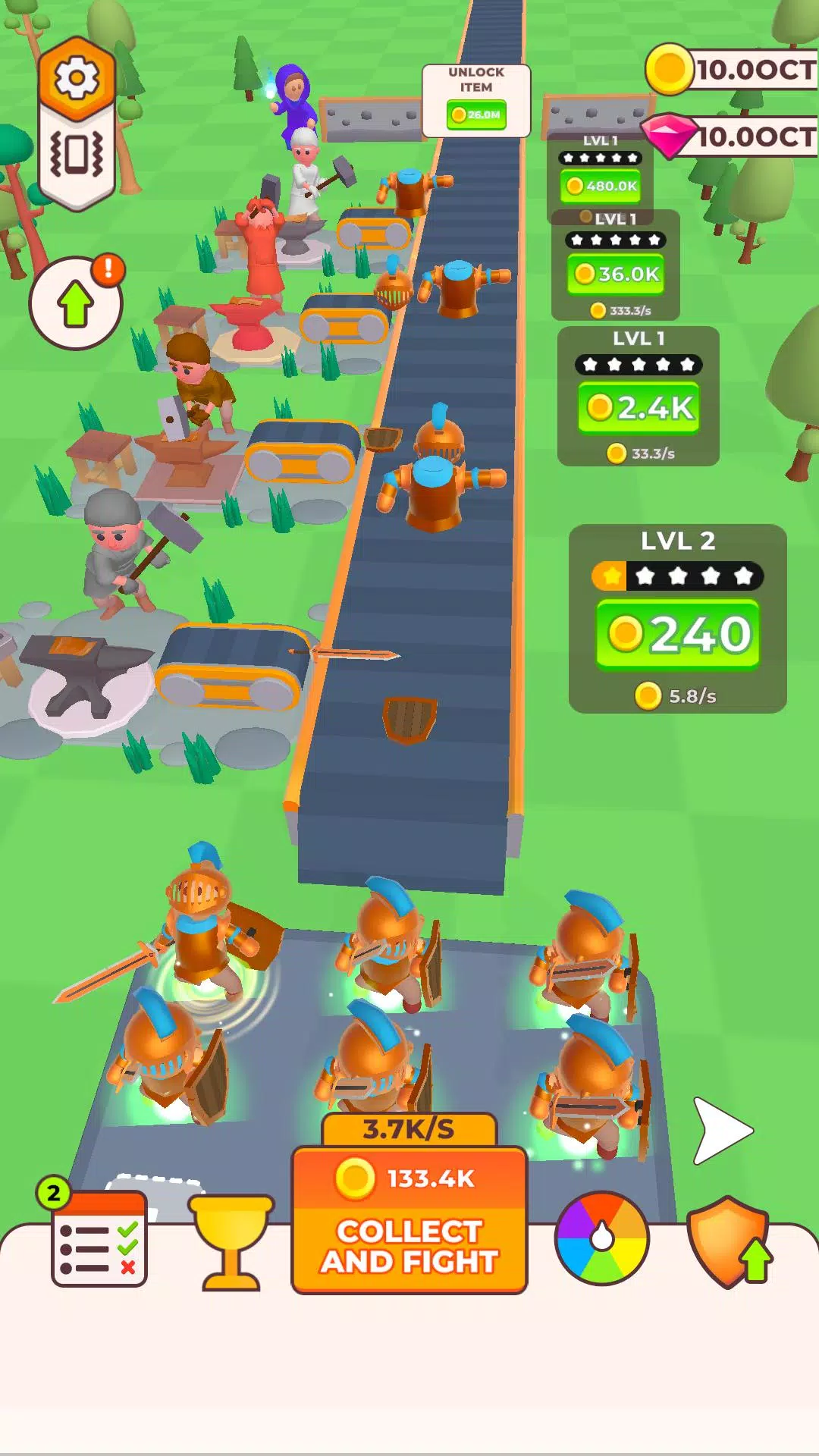Buy the 240 coin LVL 2 upgrade
819x1456 pixels.
(x=677, y=634)
